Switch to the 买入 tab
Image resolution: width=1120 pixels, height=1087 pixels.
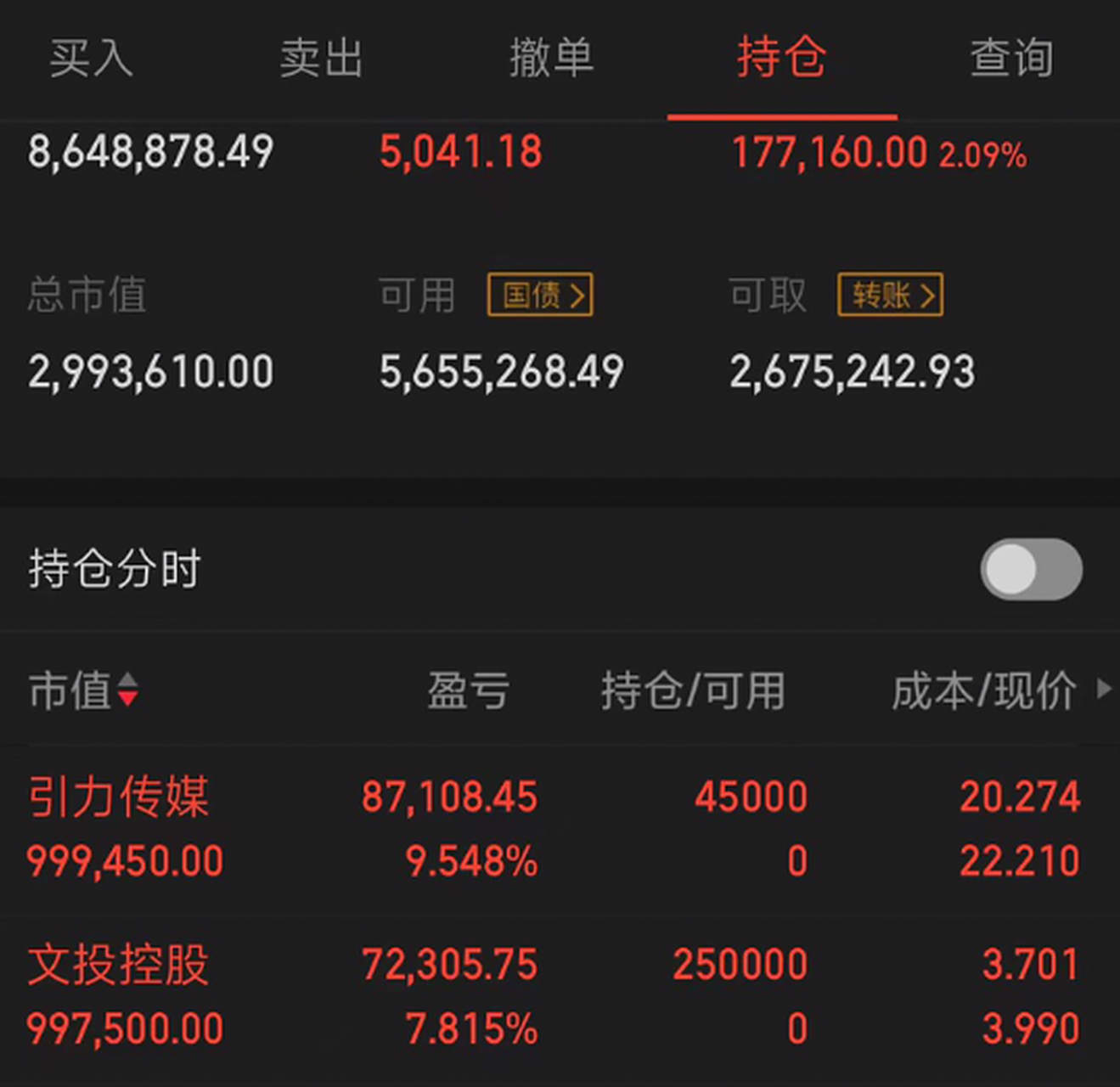[91, 59]
